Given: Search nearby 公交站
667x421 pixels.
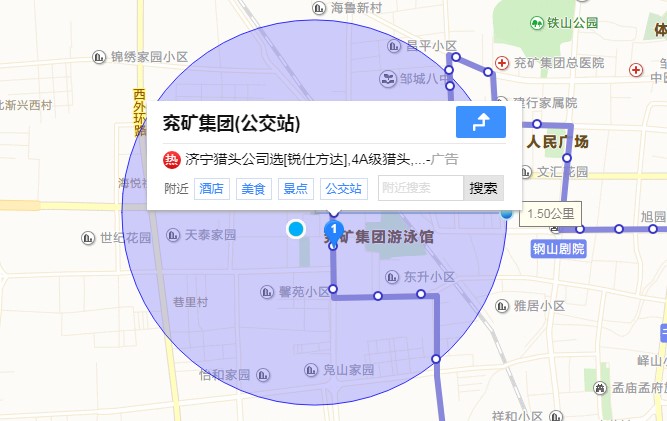Looking at the screenshot, I should click(343, 188).
